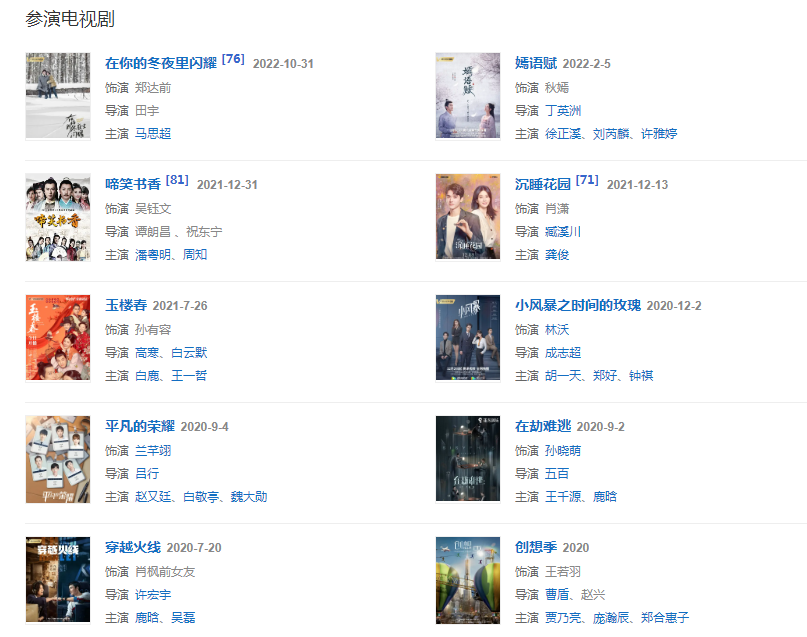Open the 嫣语赋 drama link

pos(535,63)
